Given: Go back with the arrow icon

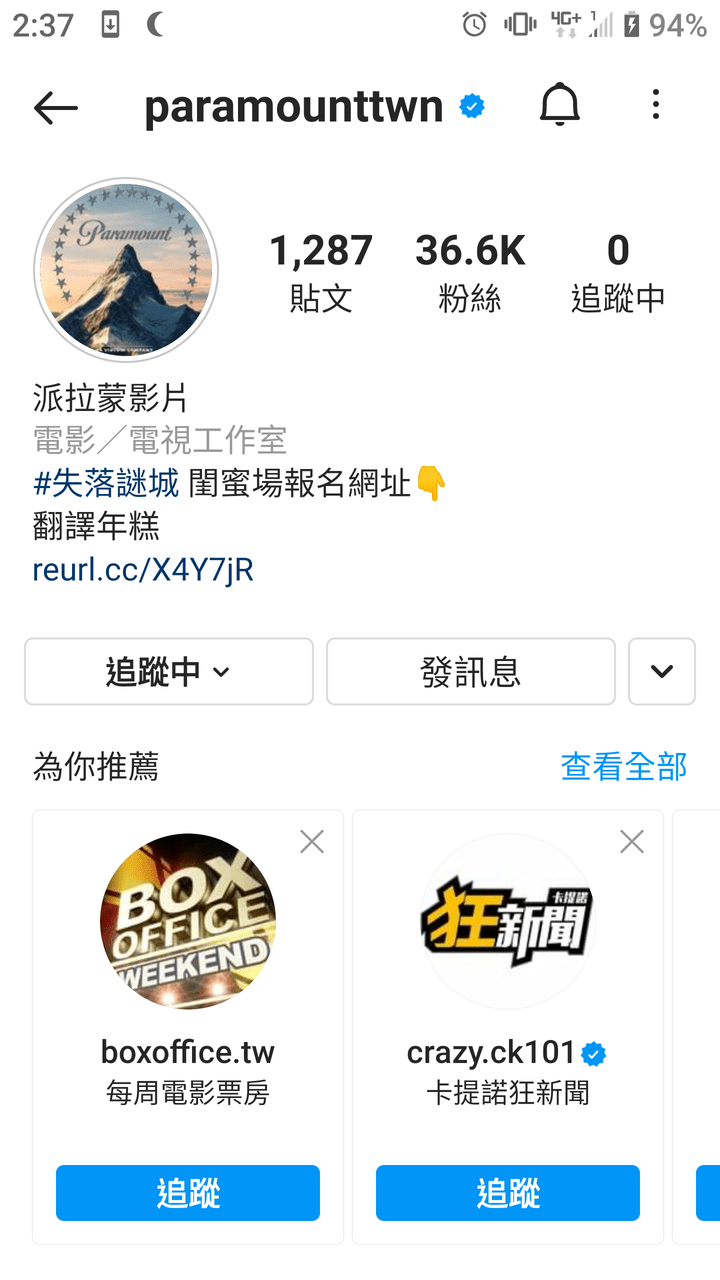Looking at the screenshot, I should point(56,108).
